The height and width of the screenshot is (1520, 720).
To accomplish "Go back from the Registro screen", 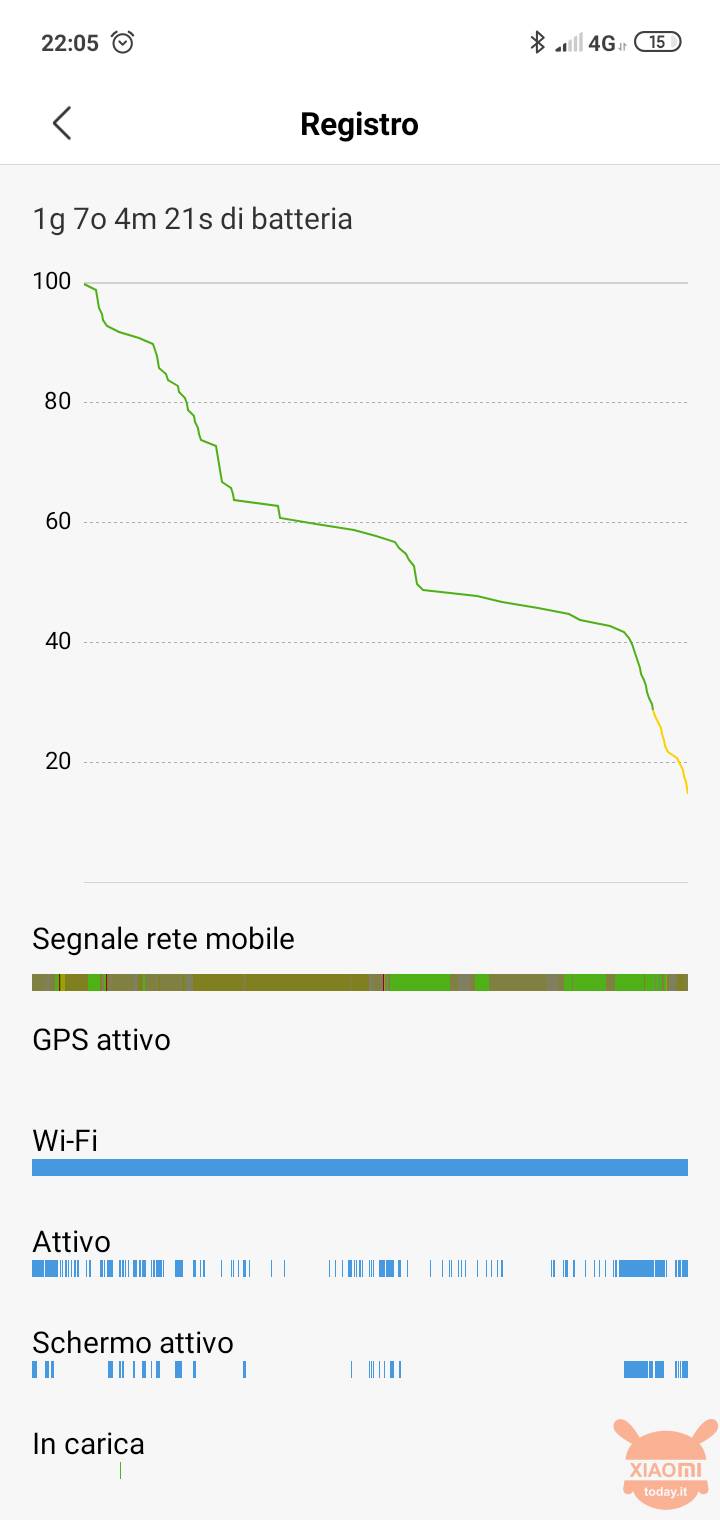I will tap(62, 124).
